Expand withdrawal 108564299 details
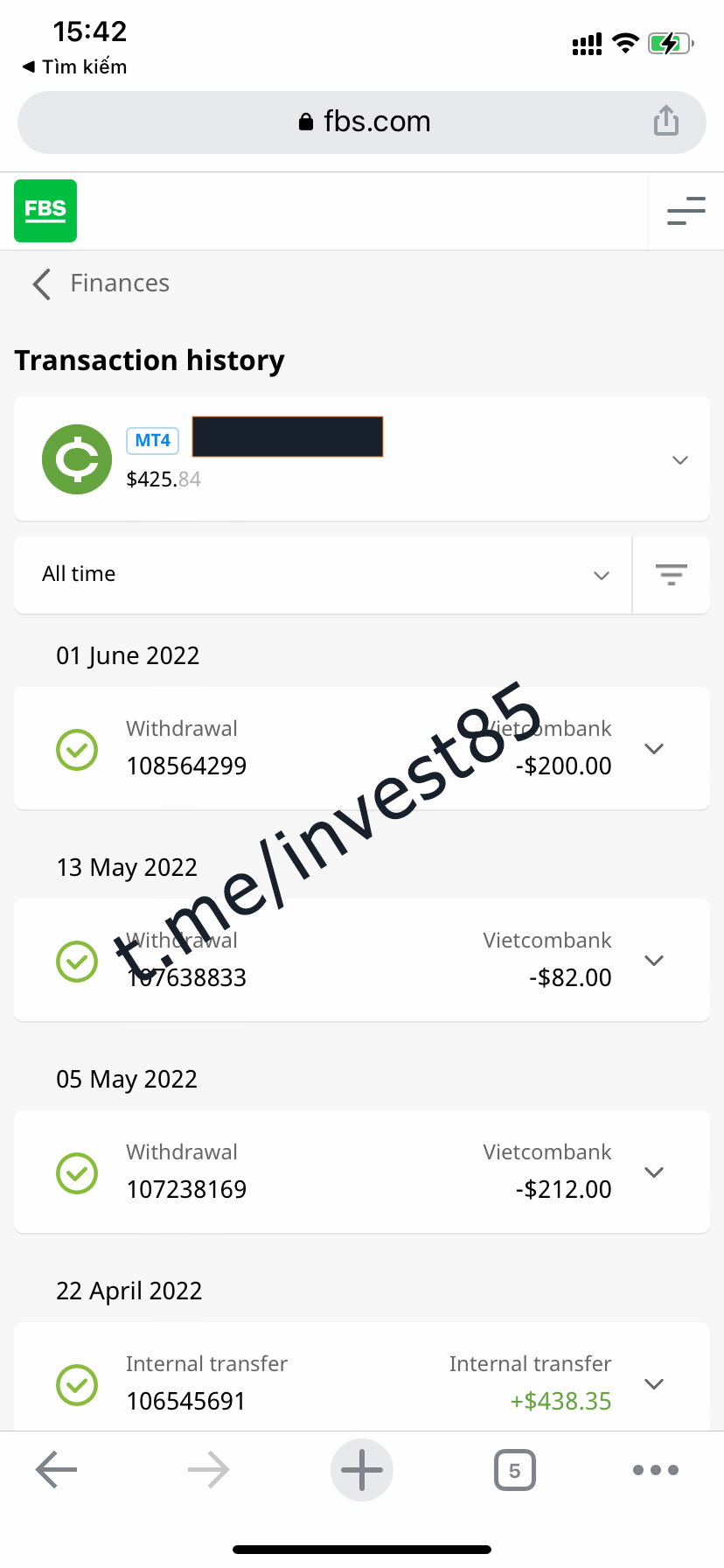The image size is (724, 1568). [653, 749]
